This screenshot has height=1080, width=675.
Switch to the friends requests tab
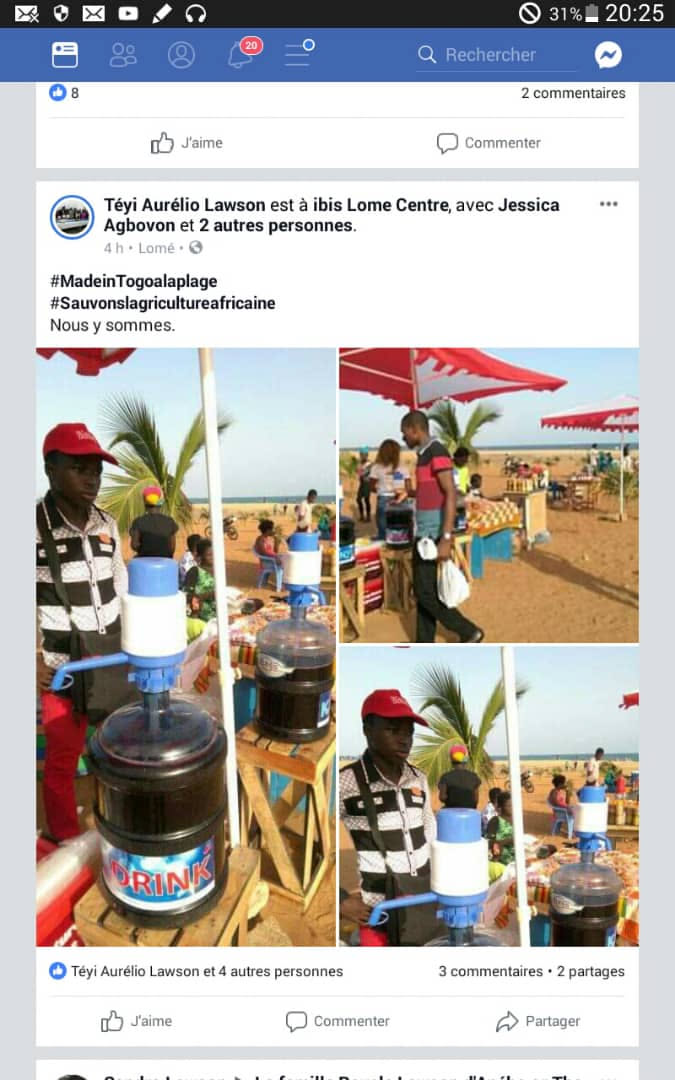tap(123, 55)
